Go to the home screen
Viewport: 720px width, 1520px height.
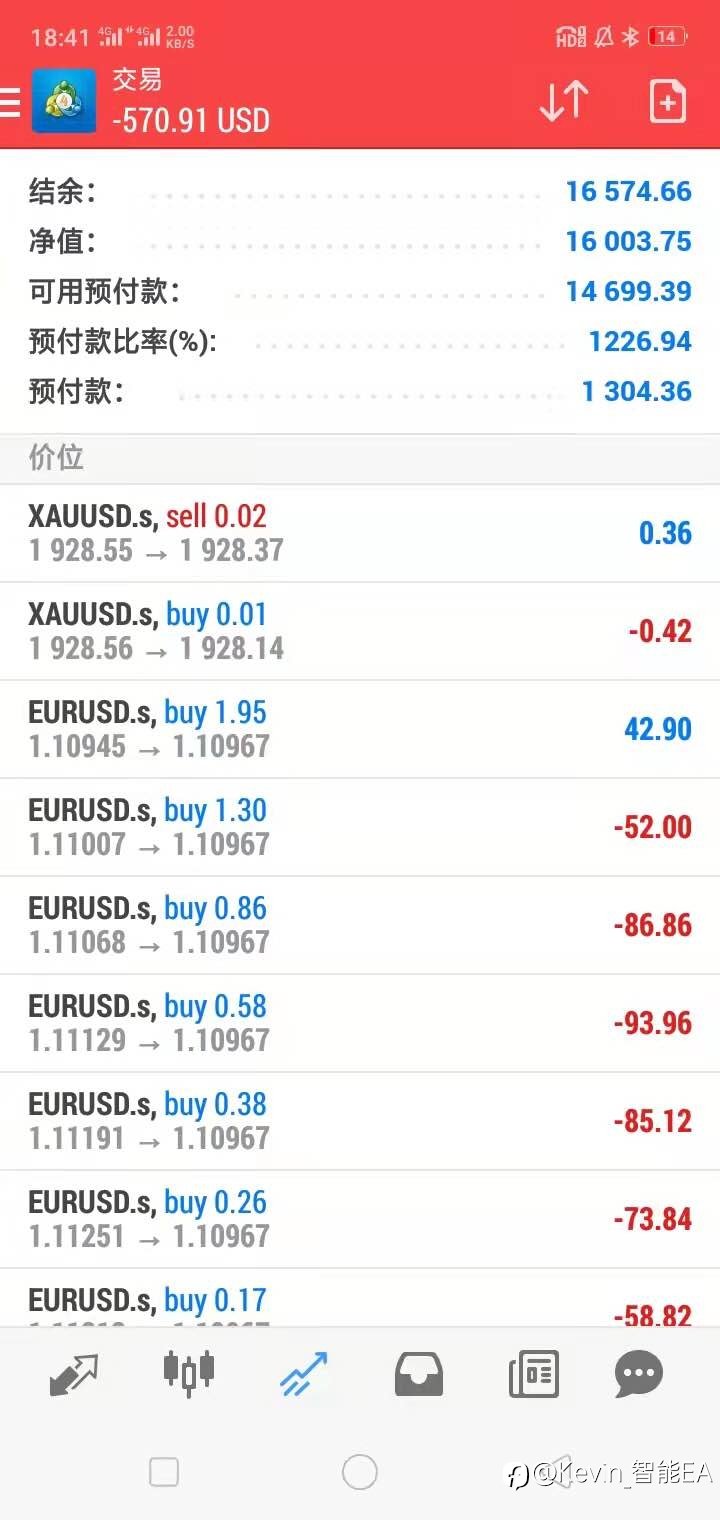[360, 1472]
